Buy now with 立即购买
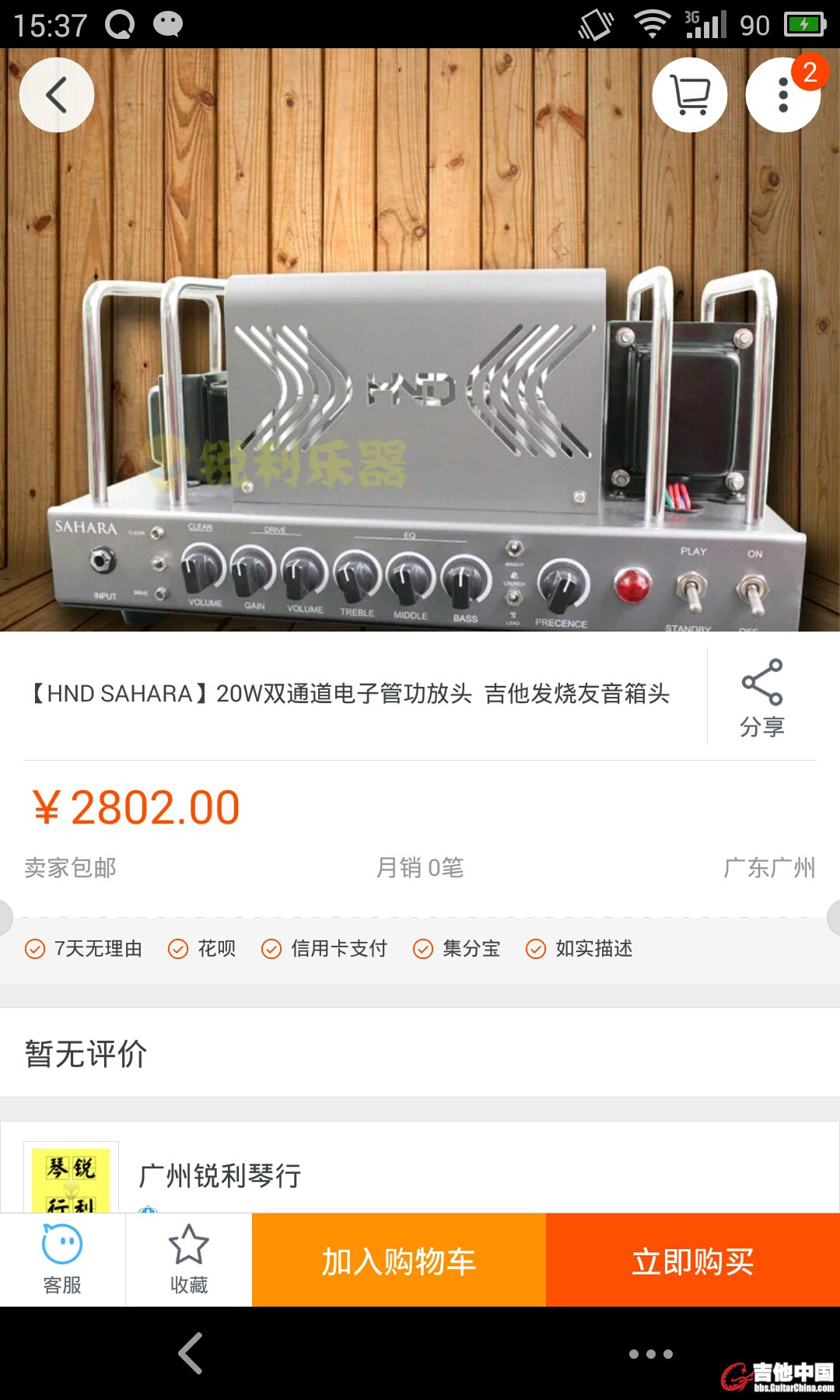This screenshot has width=840, height=1400. [x=693, y=1261]
